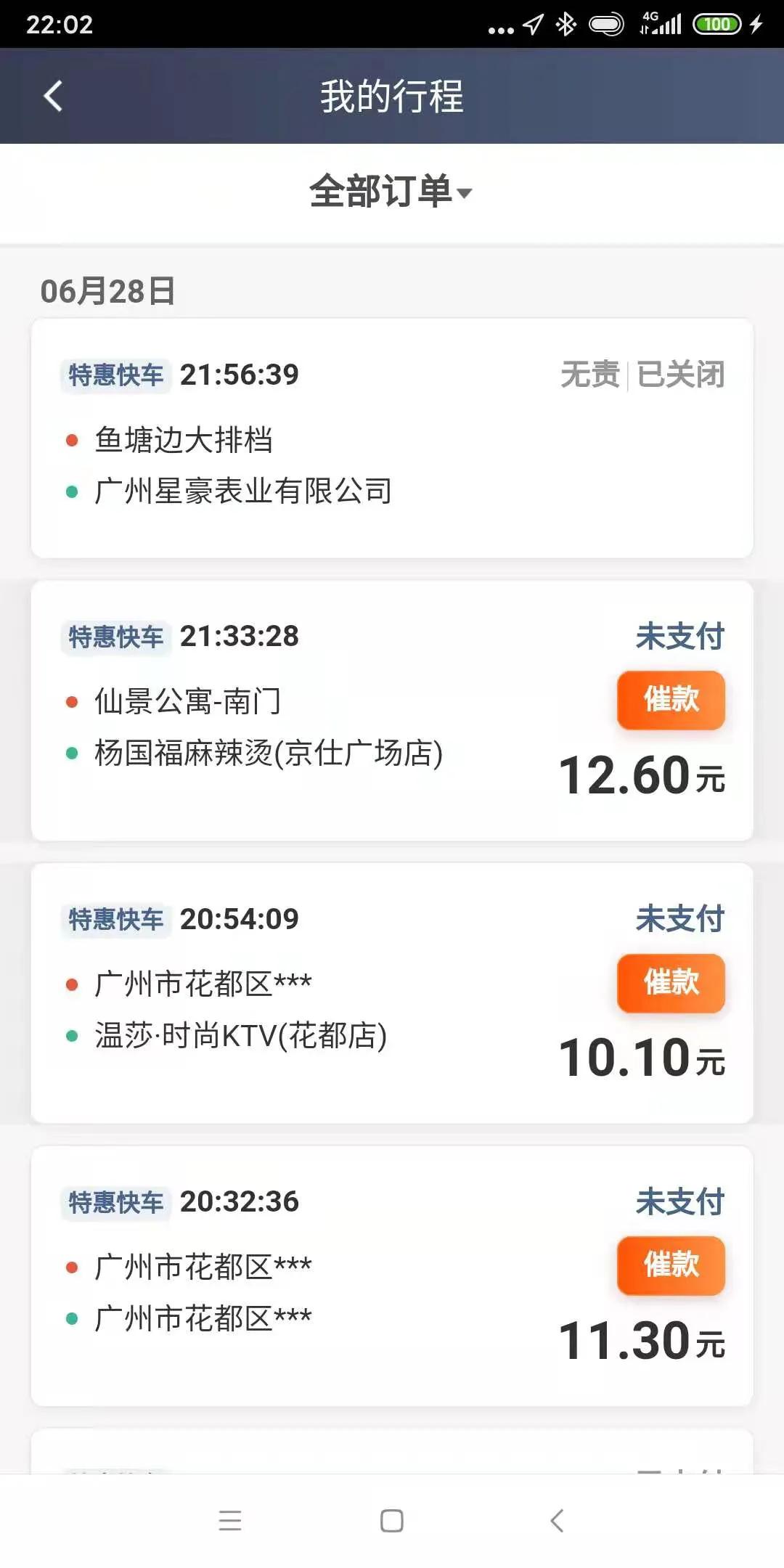Screen dimensions: 784x1568
Task: Select the 已关闭 status label
Action: pyautogui.click(x=679, y=373)
